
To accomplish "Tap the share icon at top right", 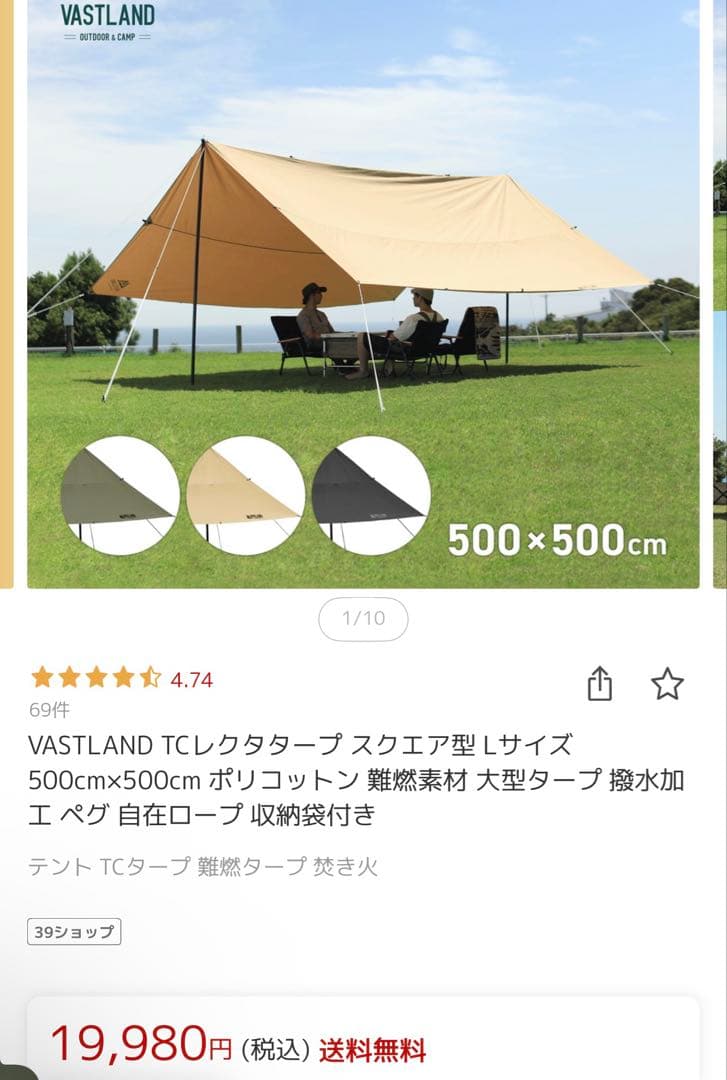I will pos(600,682).
